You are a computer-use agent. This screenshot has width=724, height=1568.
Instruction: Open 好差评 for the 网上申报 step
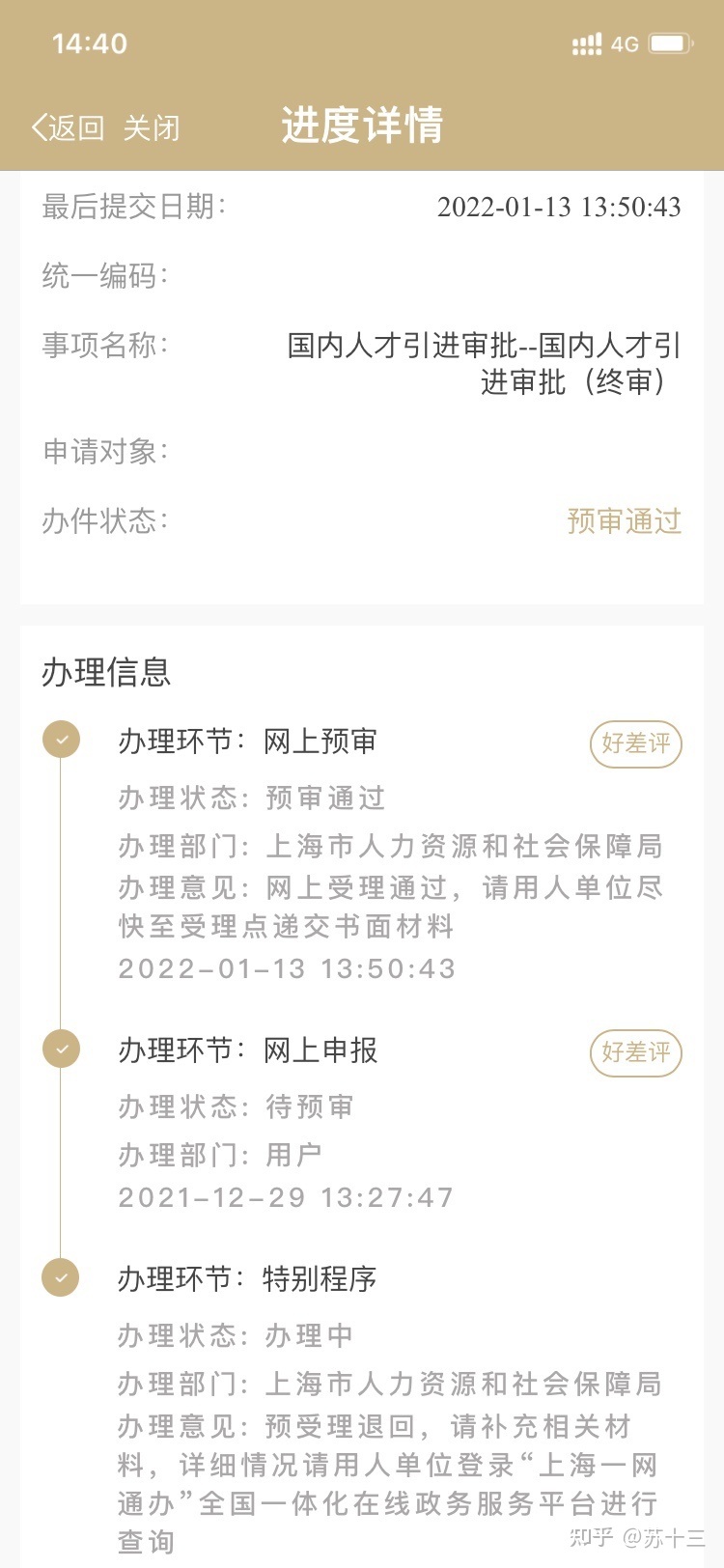[635, 1052]
